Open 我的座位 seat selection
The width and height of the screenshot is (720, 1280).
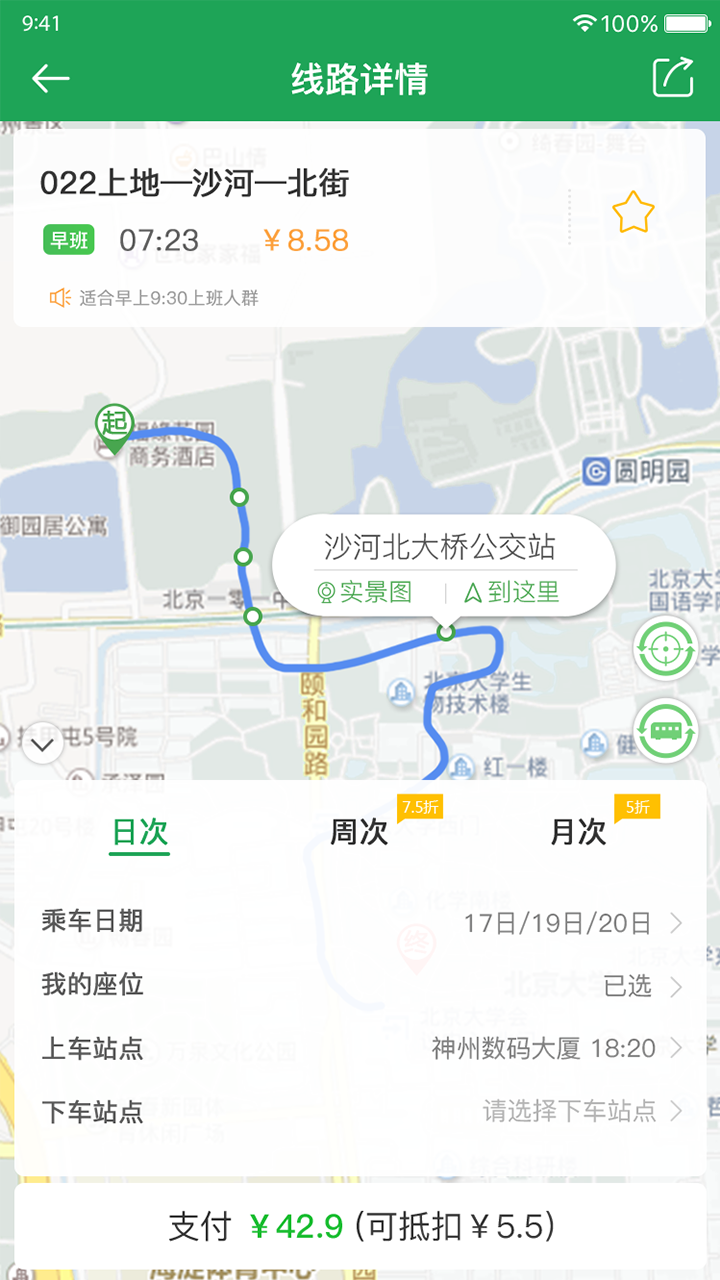pos(360,987)
